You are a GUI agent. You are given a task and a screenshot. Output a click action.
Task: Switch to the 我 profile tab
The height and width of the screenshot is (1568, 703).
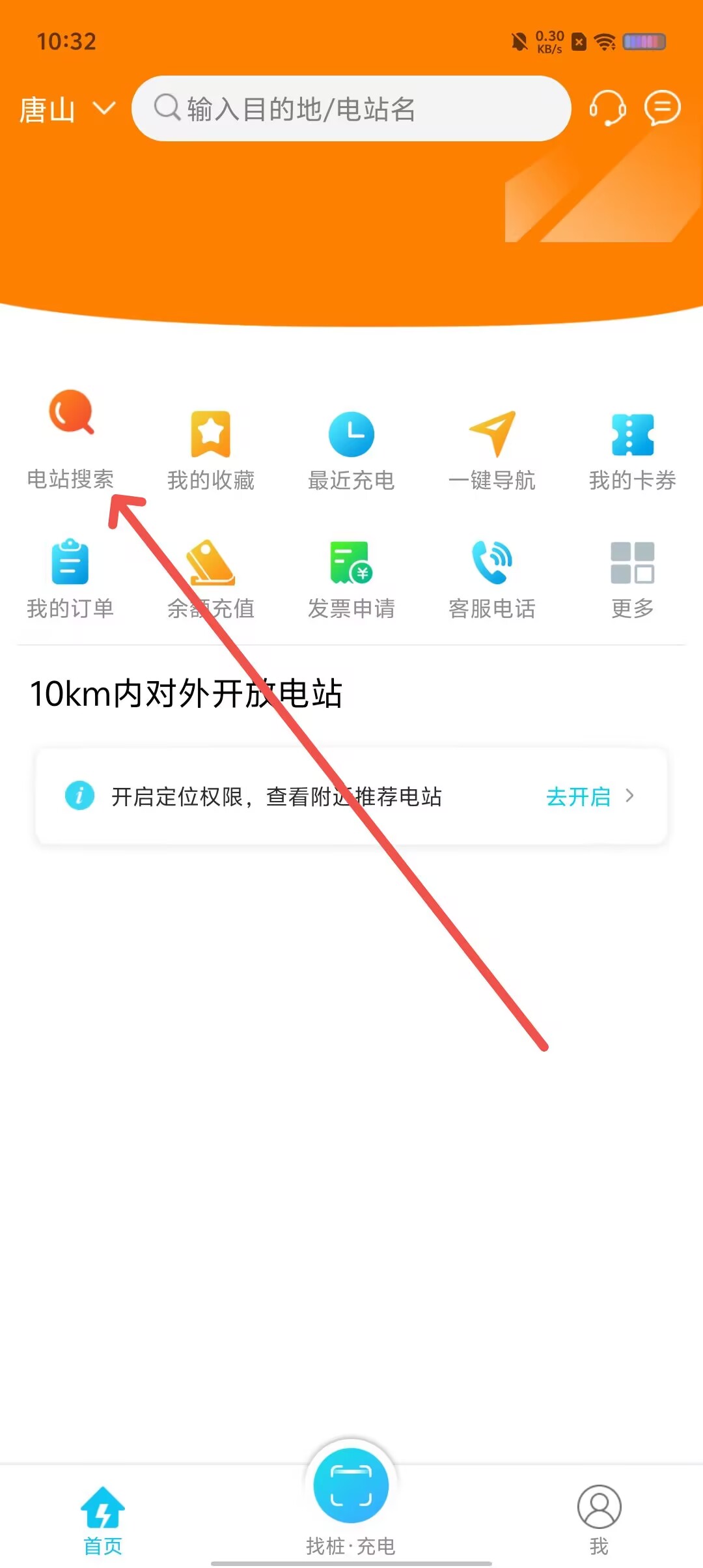[x=600, y=1520]
